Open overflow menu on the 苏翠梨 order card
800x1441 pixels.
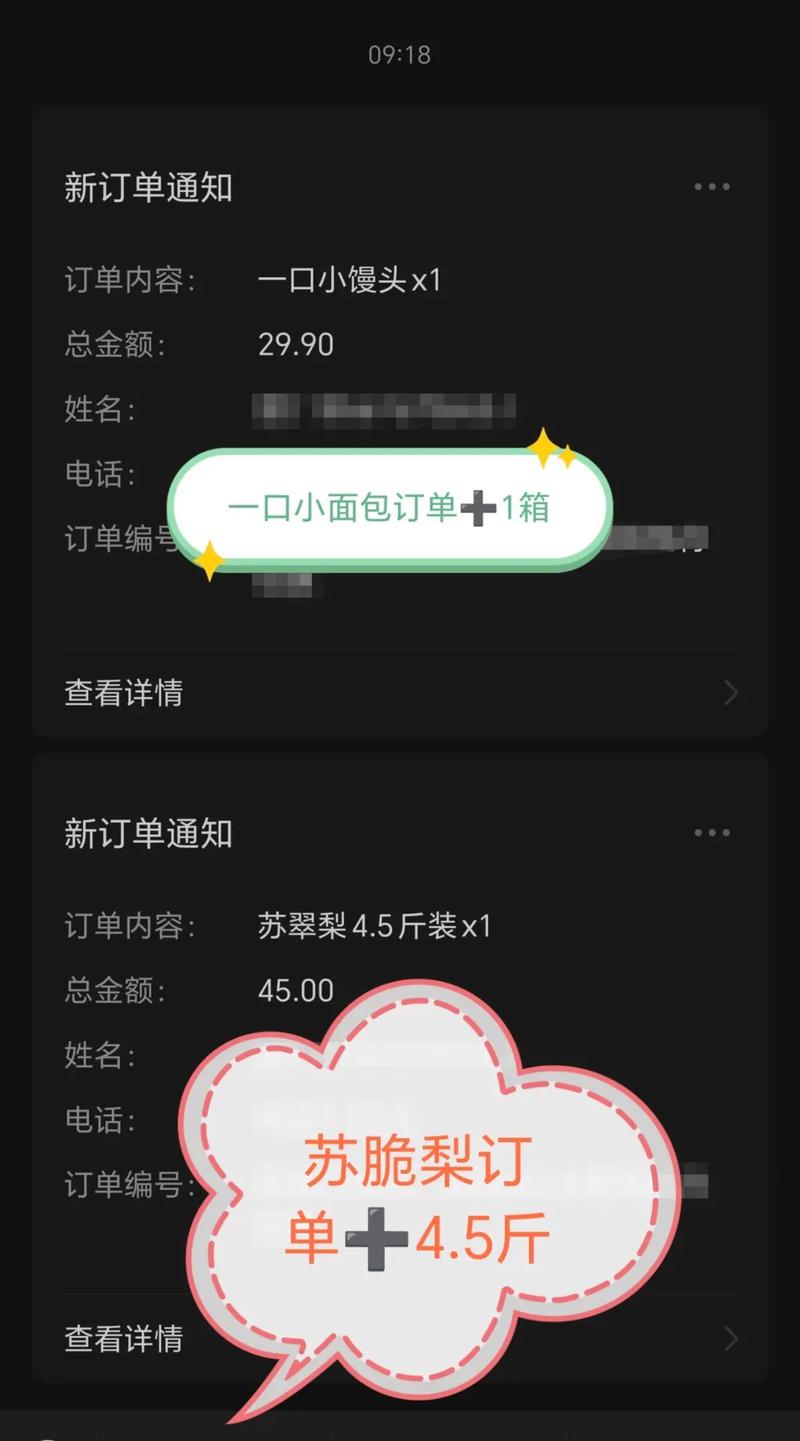click(711, 833)
